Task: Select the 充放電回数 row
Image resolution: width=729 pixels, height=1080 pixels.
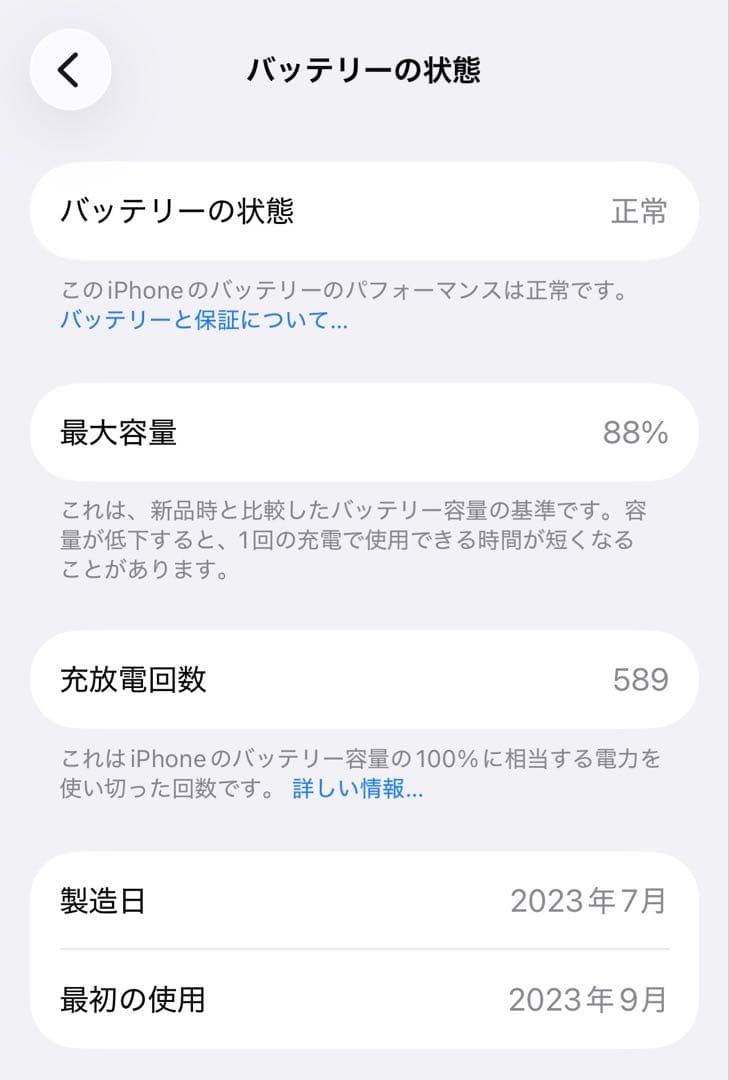Action: [x=364, y=678]
